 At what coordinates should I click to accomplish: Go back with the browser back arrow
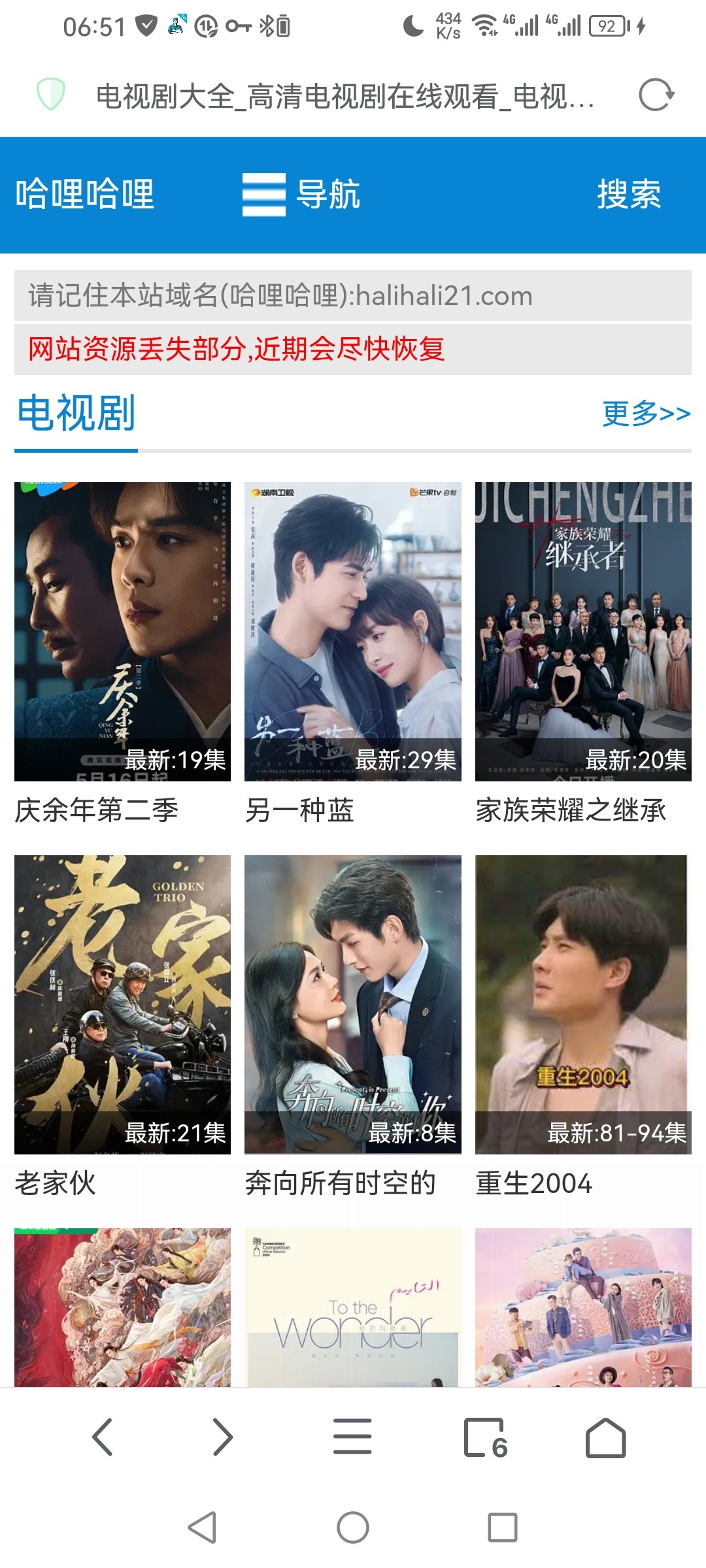[103, 1437]
